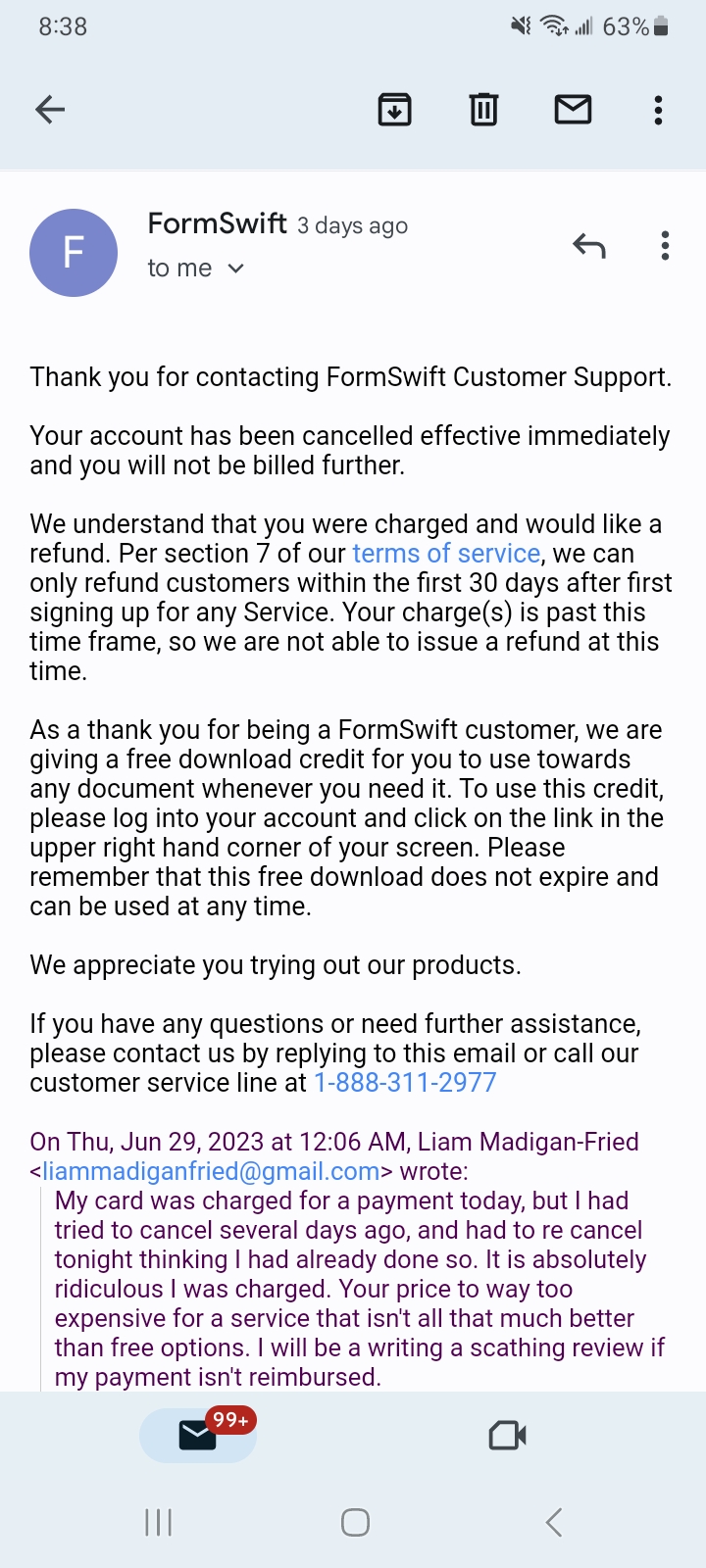Go to the phone's home screen
Viewport: 706px width, 1568px height.
[x=355, y=1522]
